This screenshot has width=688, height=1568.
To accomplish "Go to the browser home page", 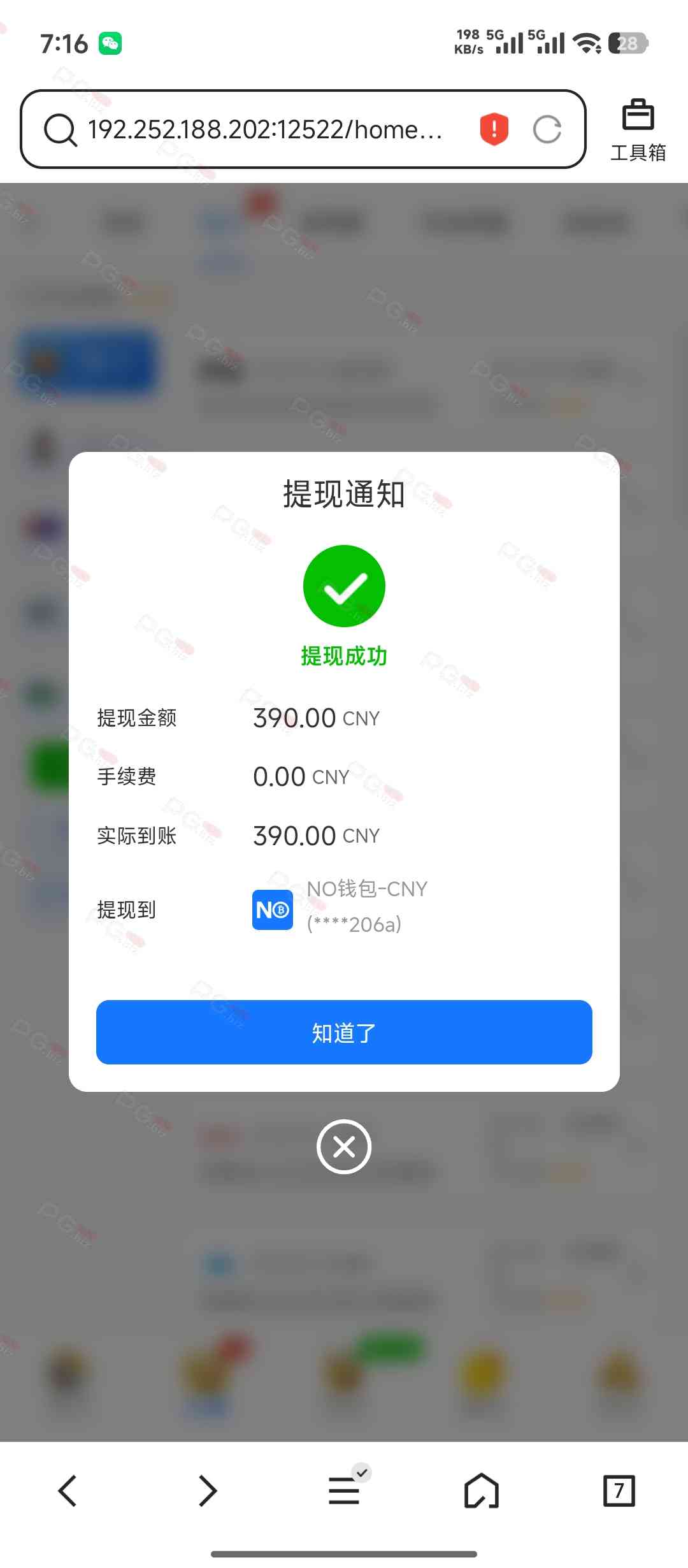I will point(482,1491).
